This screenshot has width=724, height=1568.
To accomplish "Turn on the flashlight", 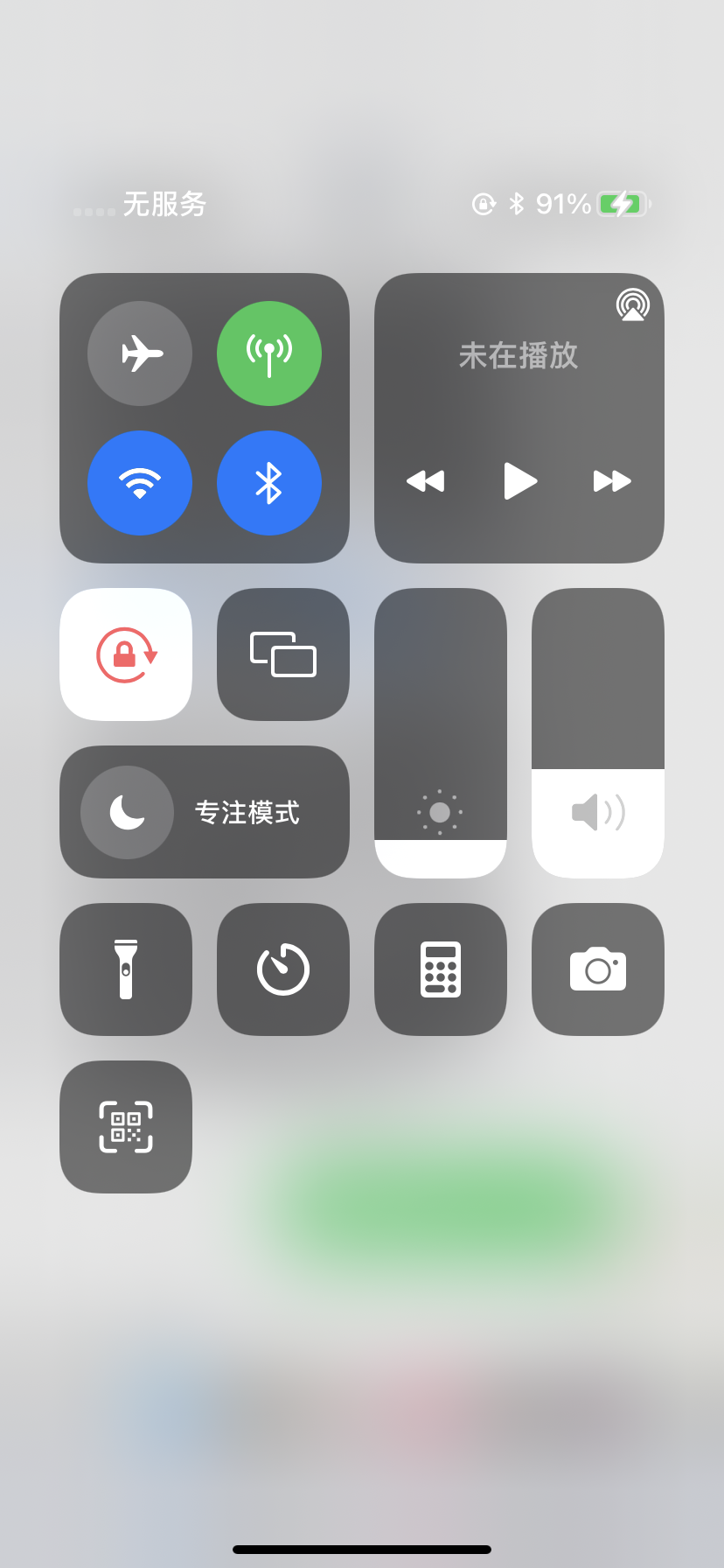I will click(x=126, y=969).
